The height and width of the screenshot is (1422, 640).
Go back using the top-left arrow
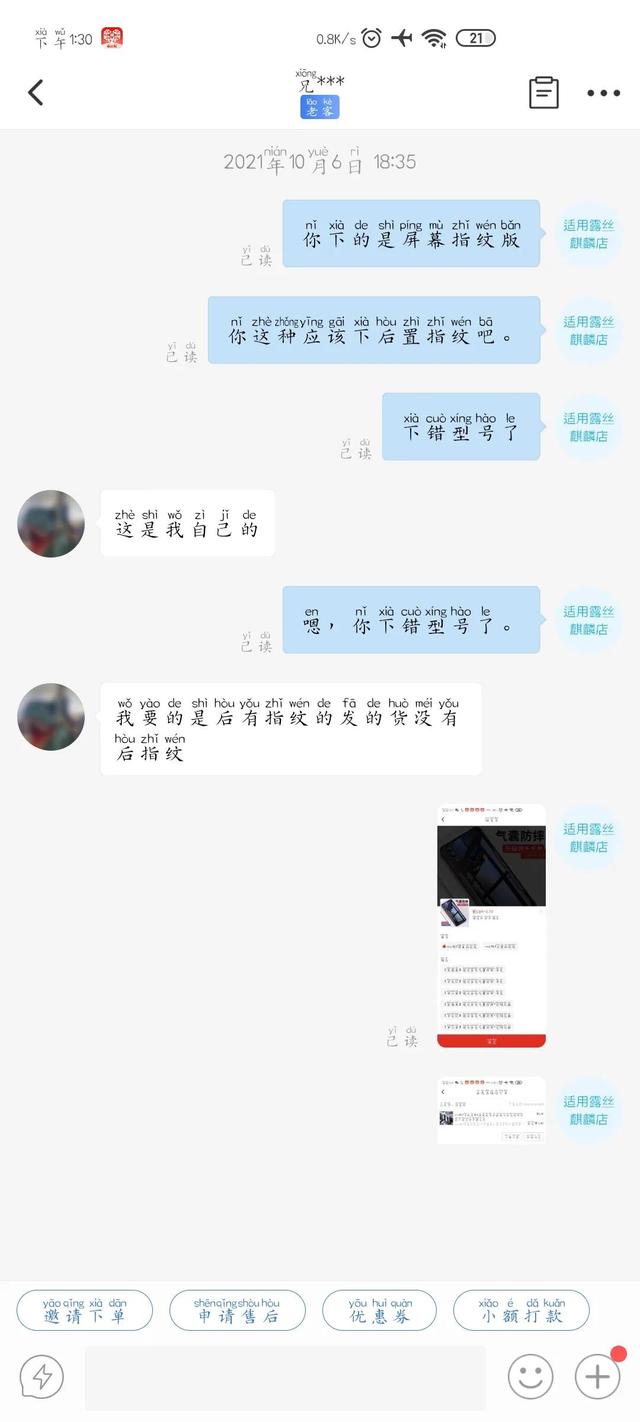click(36, 93)
